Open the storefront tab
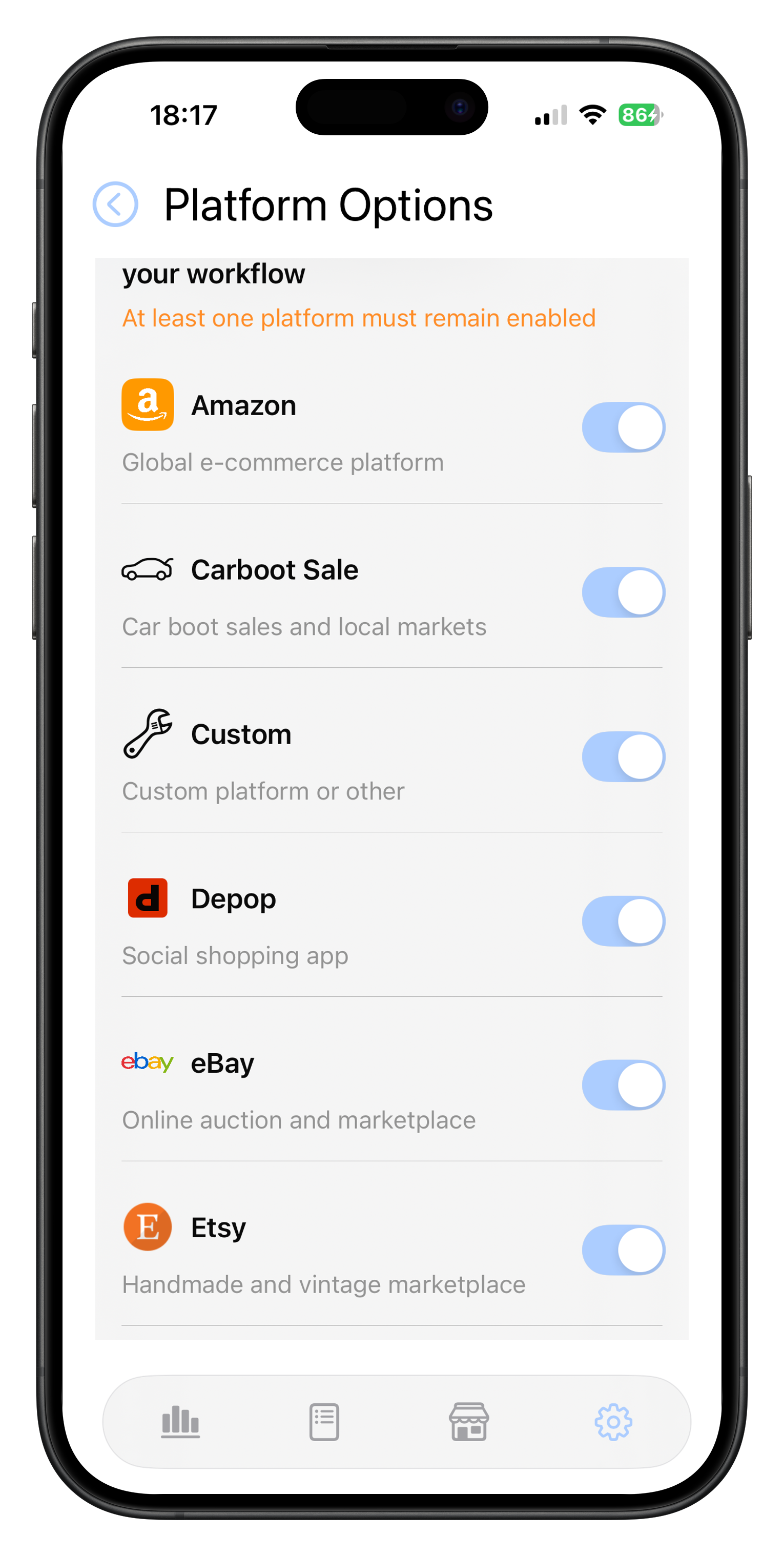Image resolution: width=784 pixels, height=1556 pixels. pos(469,1421)
